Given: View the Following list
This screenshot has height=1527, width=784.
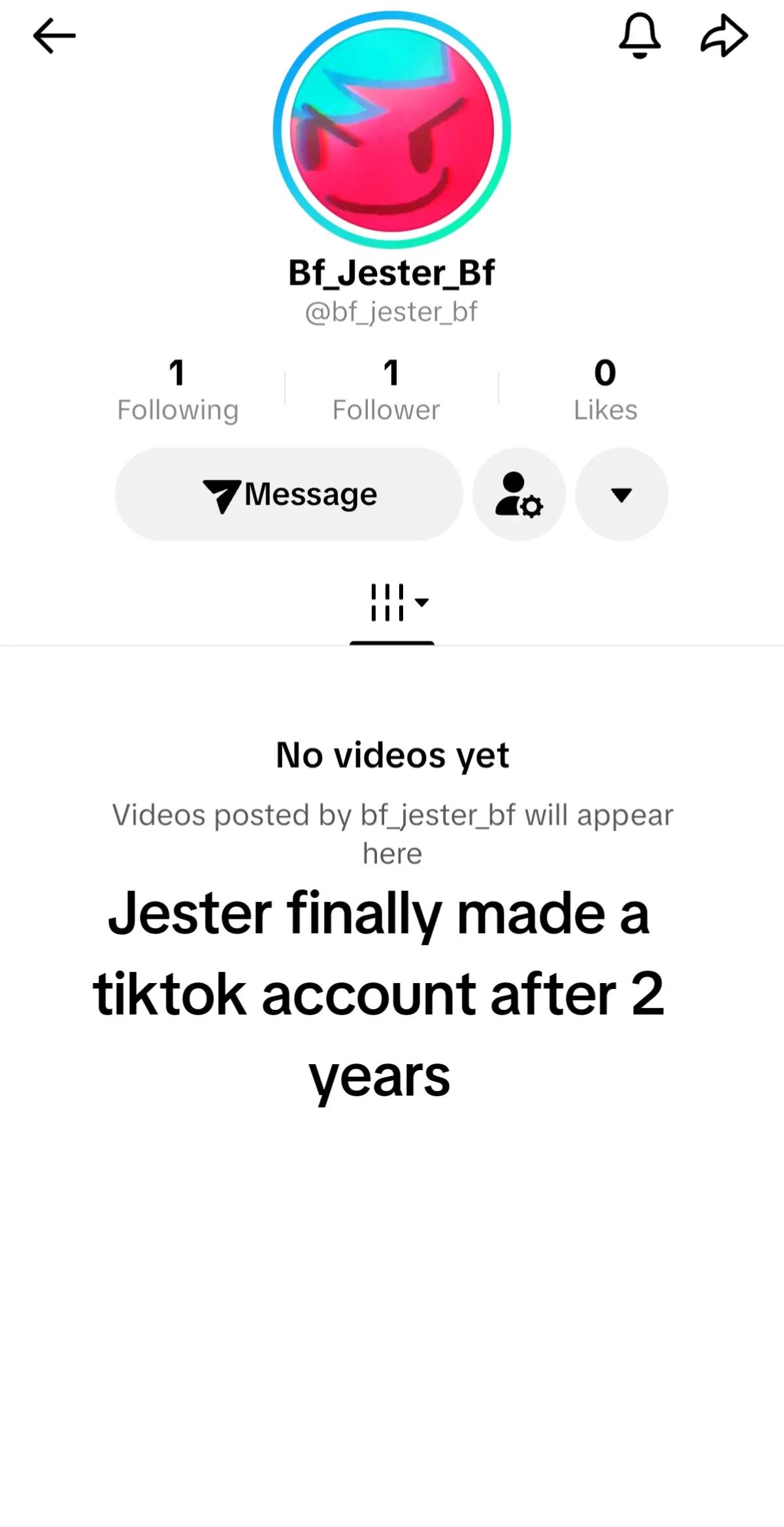Looking at the screenshot, I should pos(178,390).
